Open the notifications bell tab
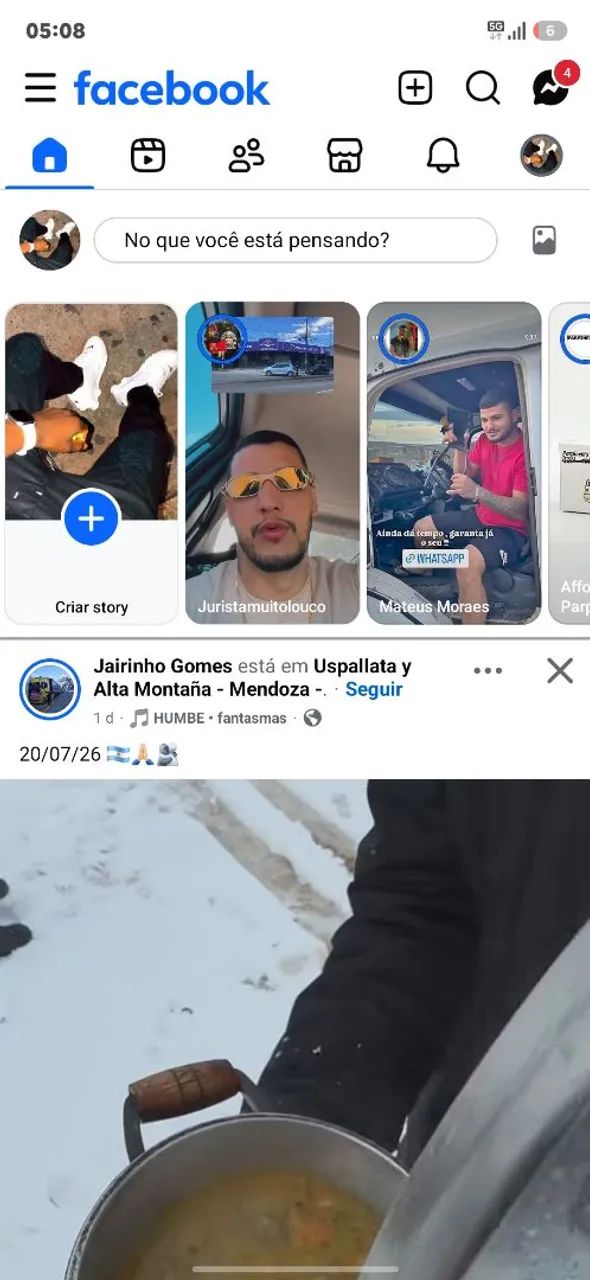 tap(443, 156)
